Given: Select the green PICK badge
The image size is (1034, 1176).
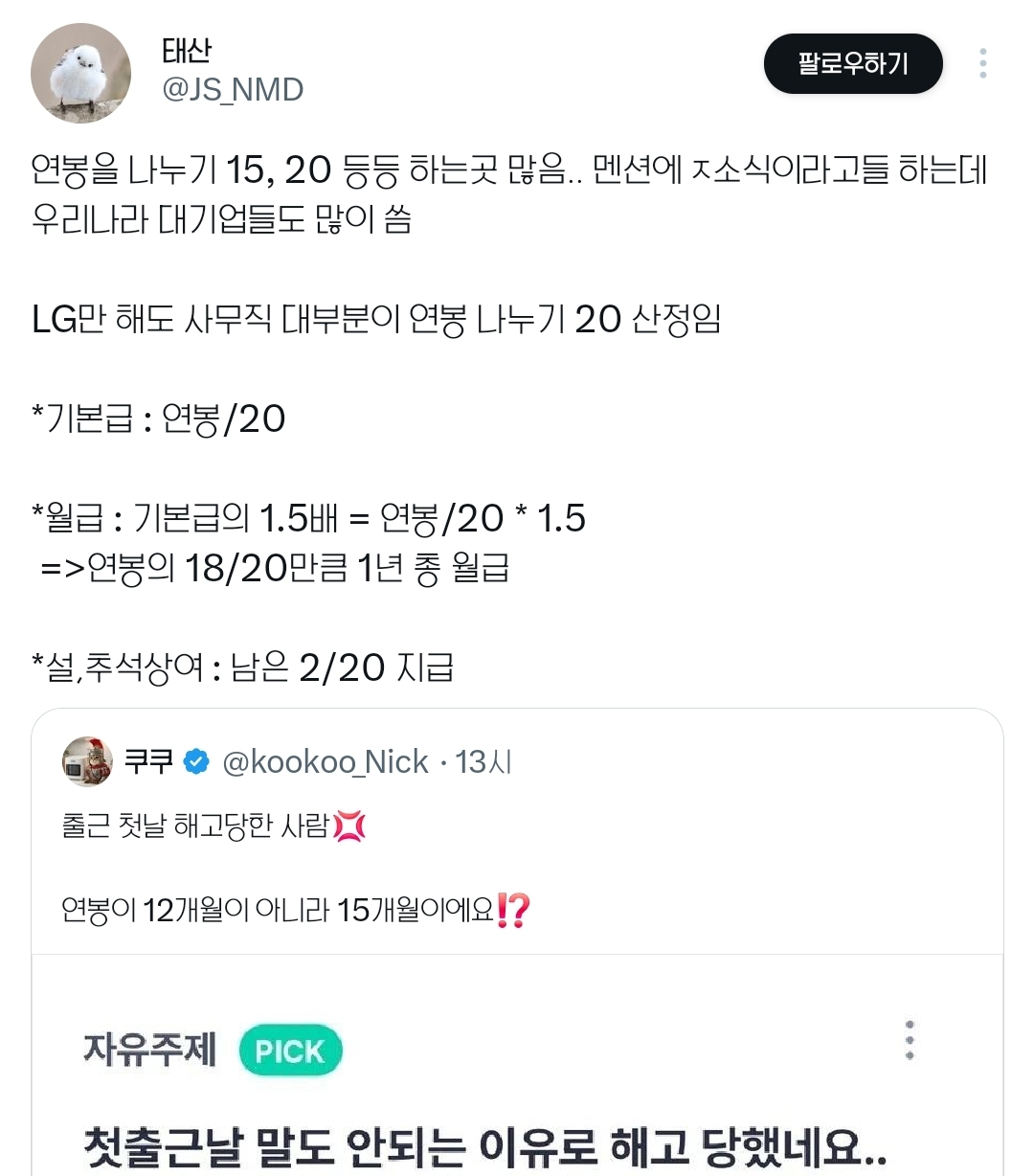Looking at the screenshot, I should pyautogui.click(x=290, y=1051).
